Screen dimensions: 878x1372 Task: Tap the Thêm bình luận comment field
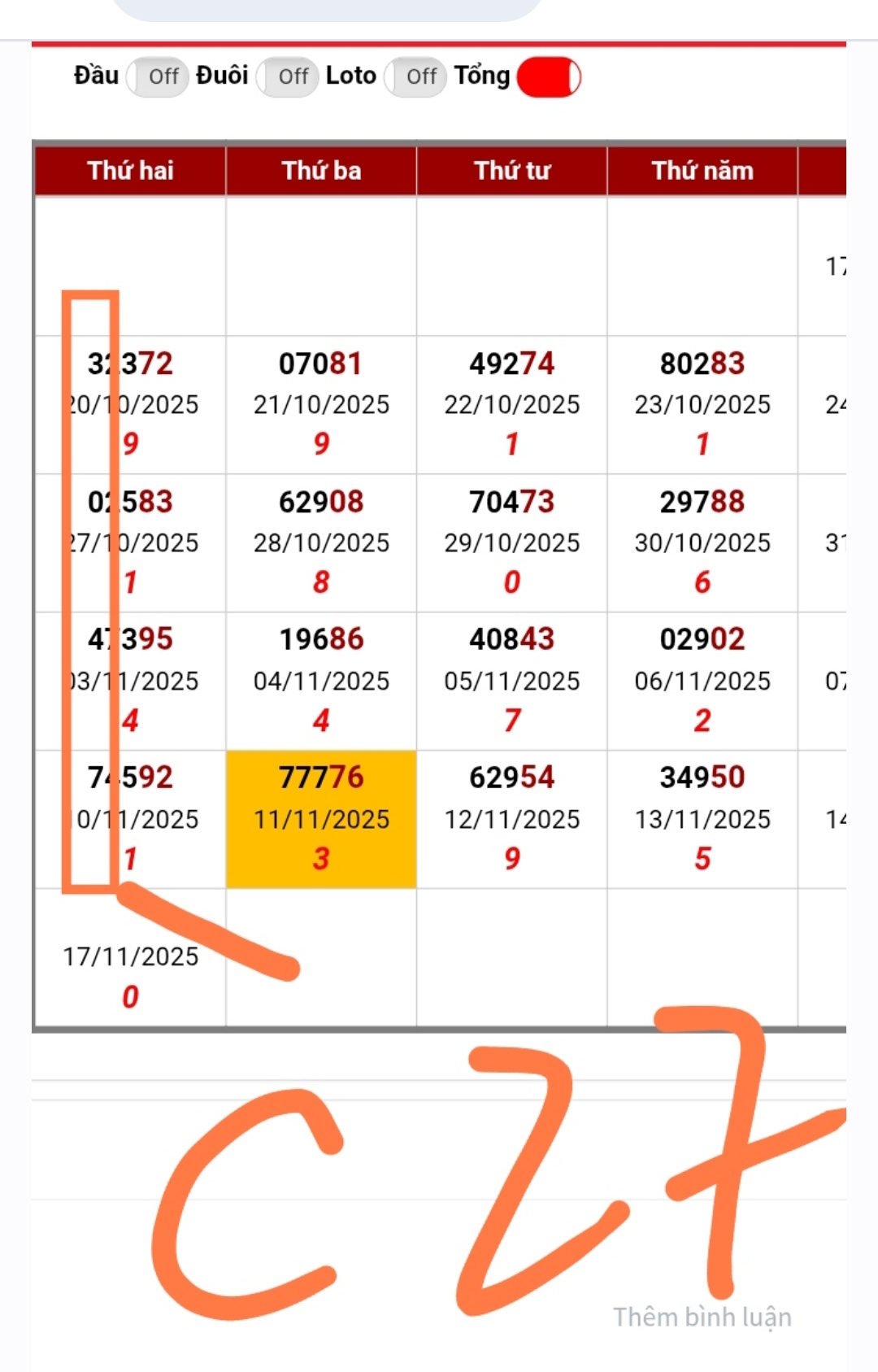[702, 1317]
